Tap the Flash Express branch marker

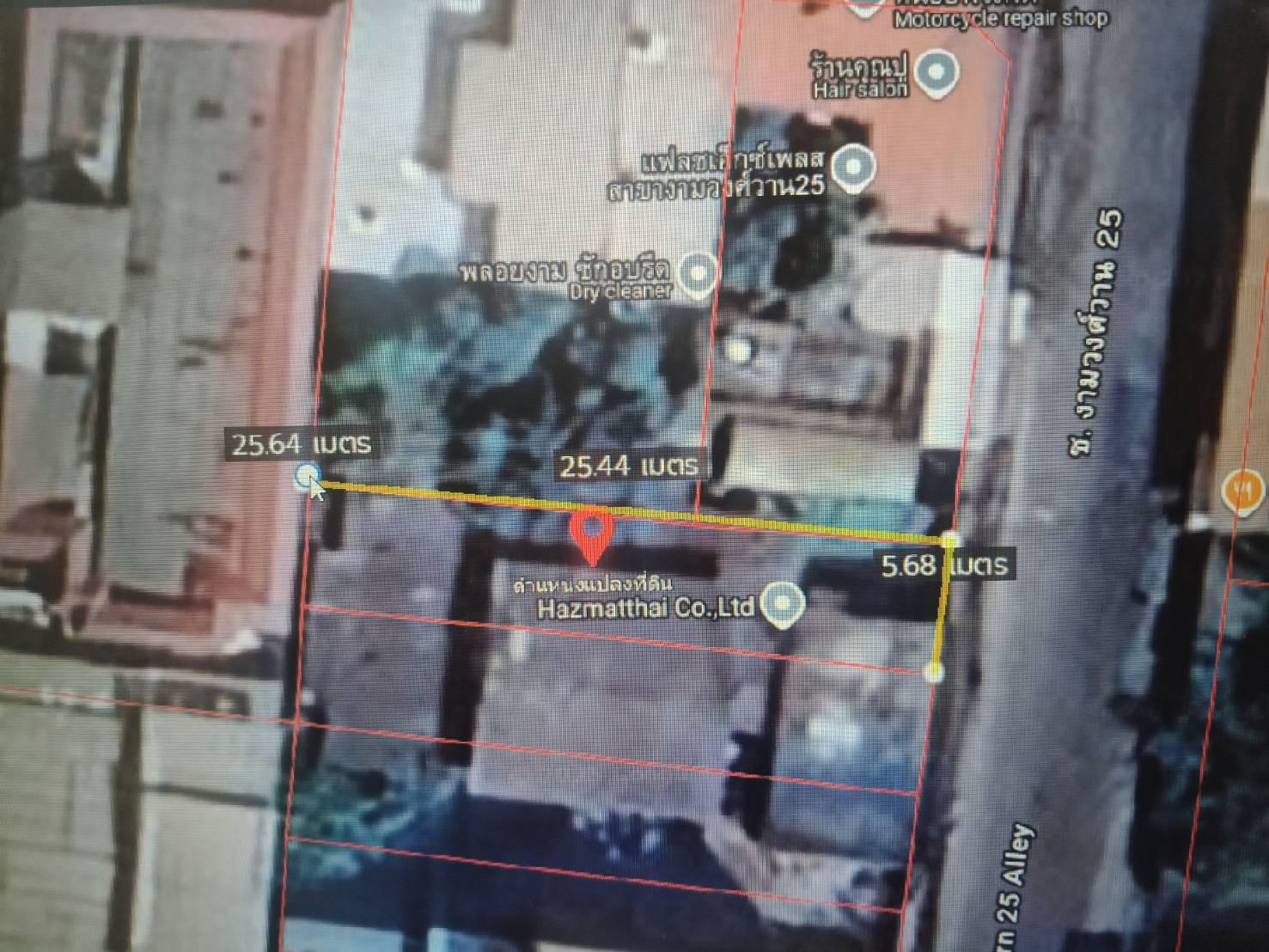[853, 168]
